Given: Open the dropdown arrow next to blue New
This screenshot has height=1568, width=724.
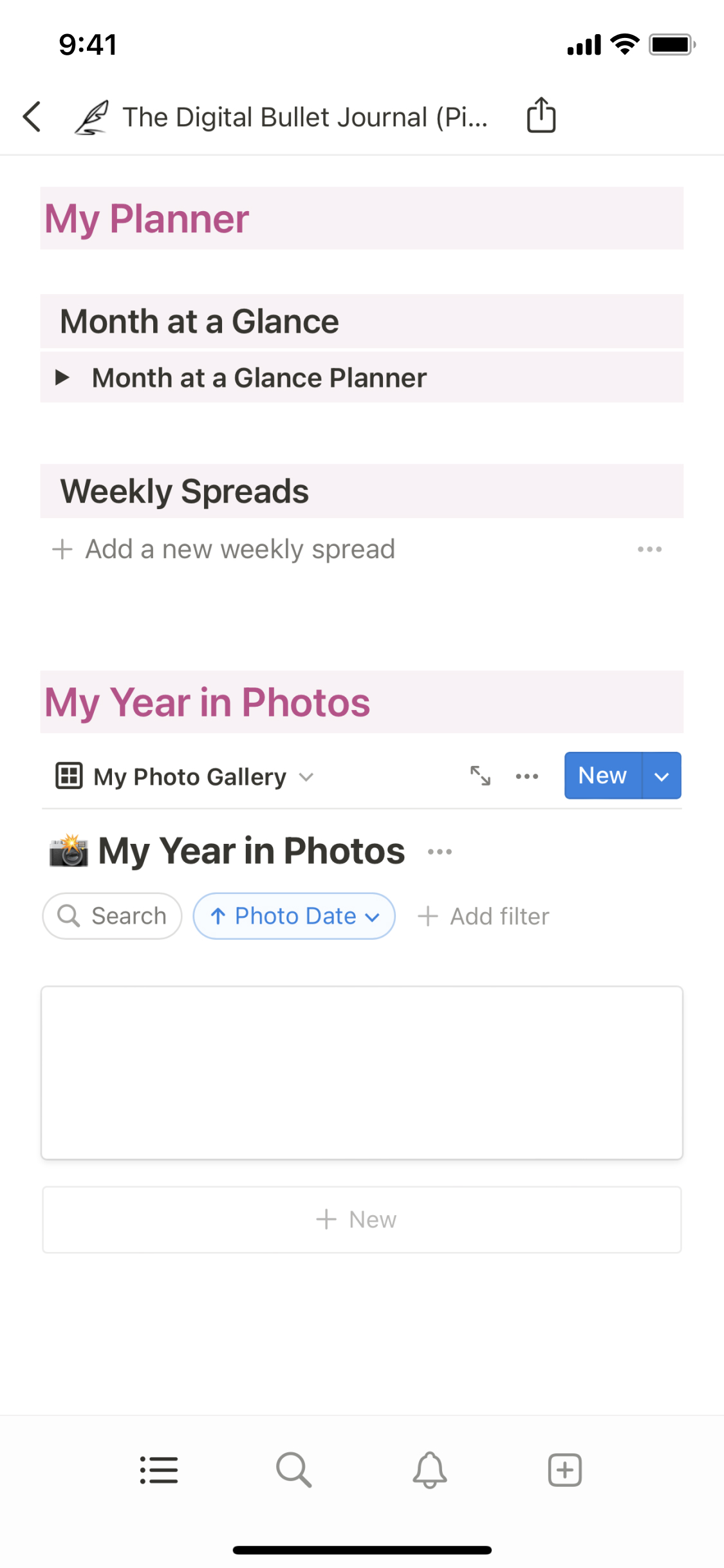Looking at the screenshot, I should 662,776.
